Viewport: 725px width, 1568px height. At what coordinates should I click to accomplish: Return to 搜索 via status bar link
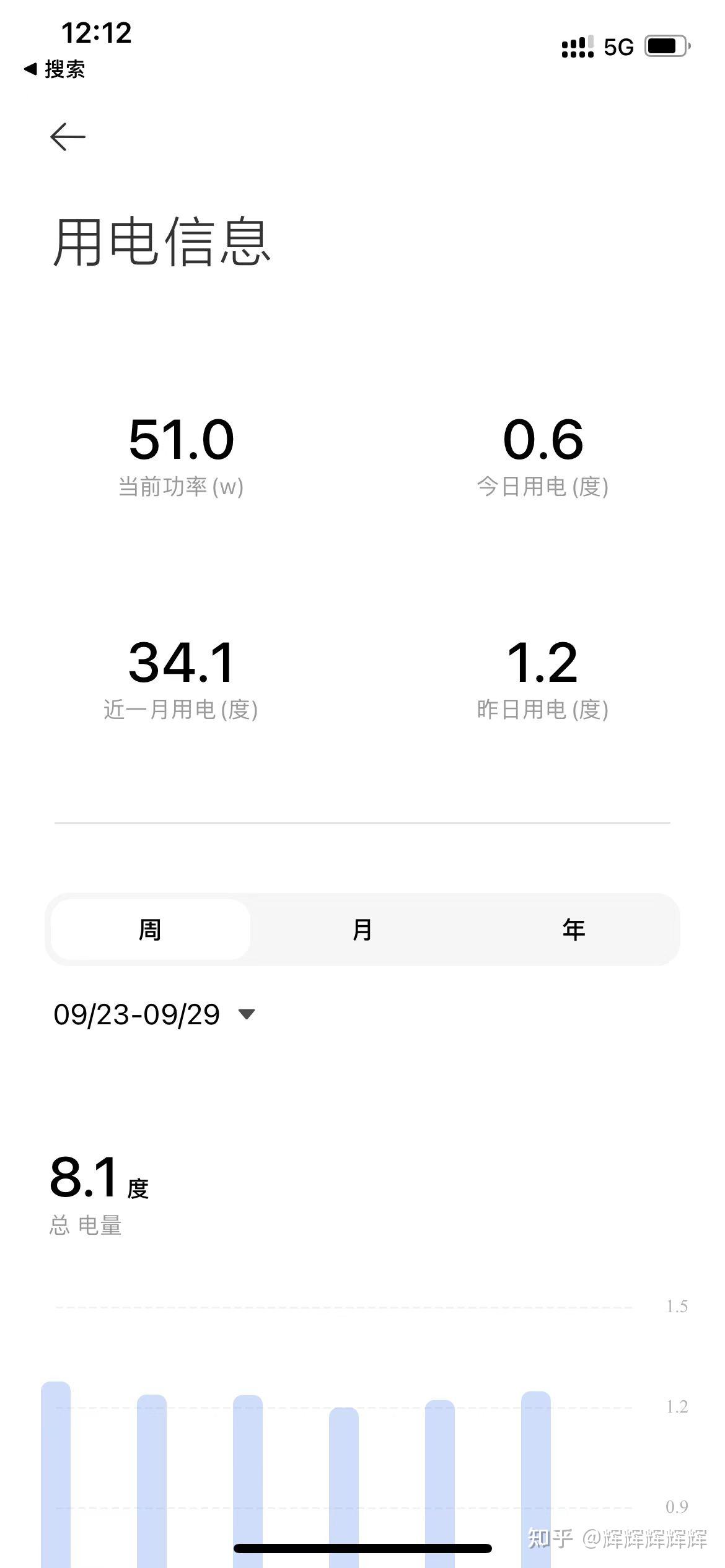[55, 69]
